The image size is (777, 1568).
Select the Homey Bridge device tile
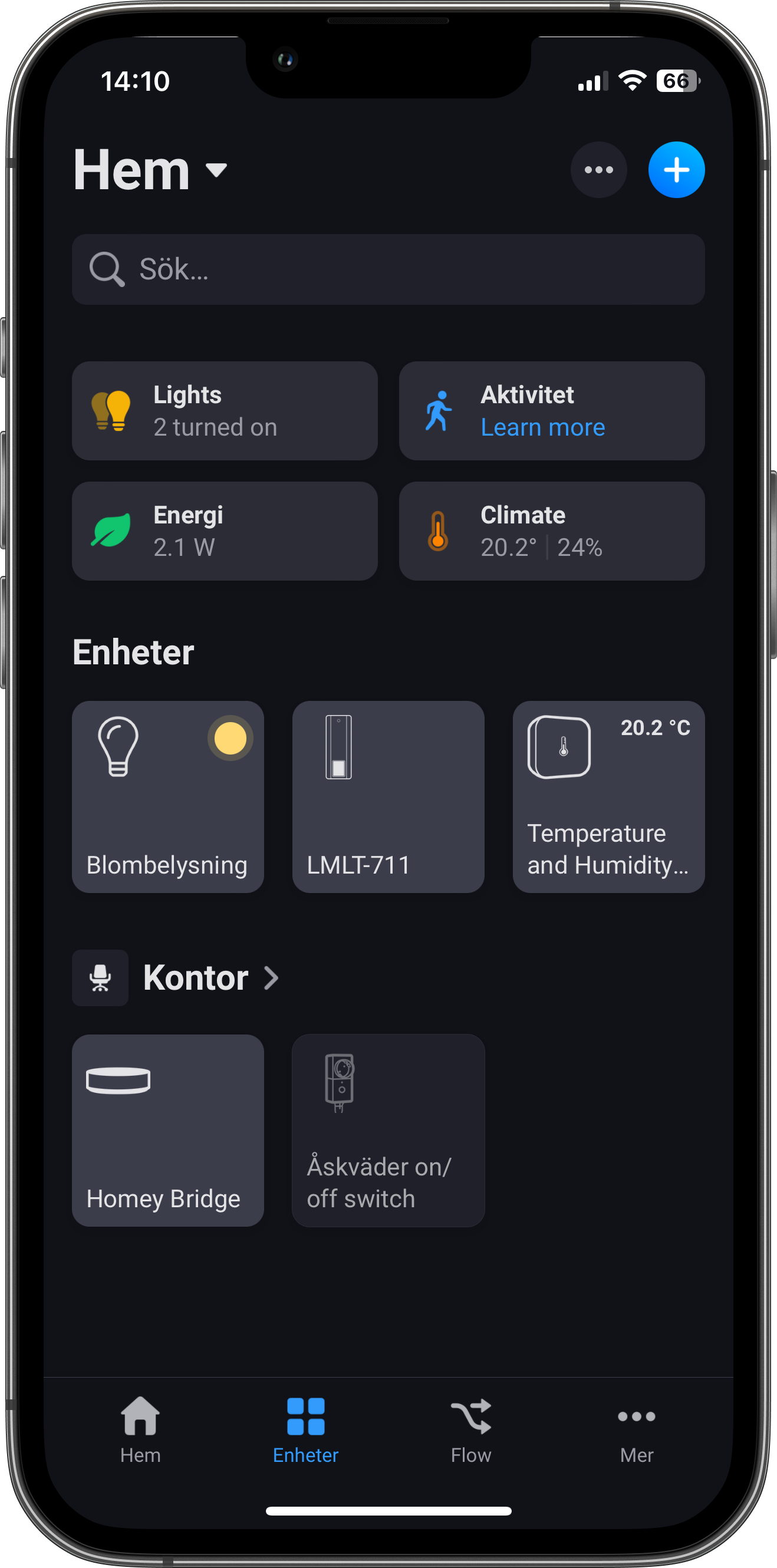[x=167, y=1130]
